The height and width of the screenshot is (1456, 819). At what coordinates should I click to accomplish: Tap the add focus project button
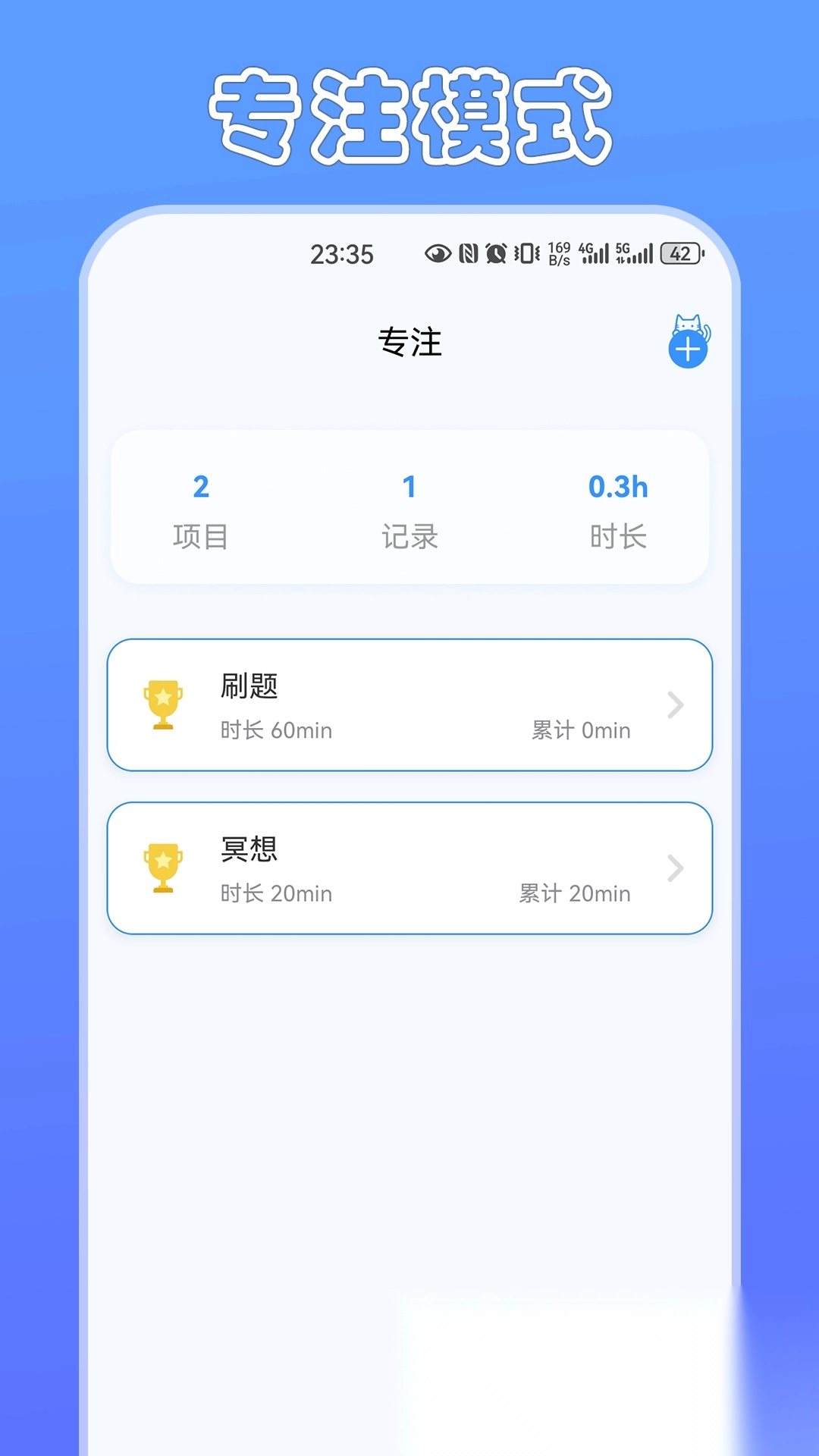coord(688,349)
